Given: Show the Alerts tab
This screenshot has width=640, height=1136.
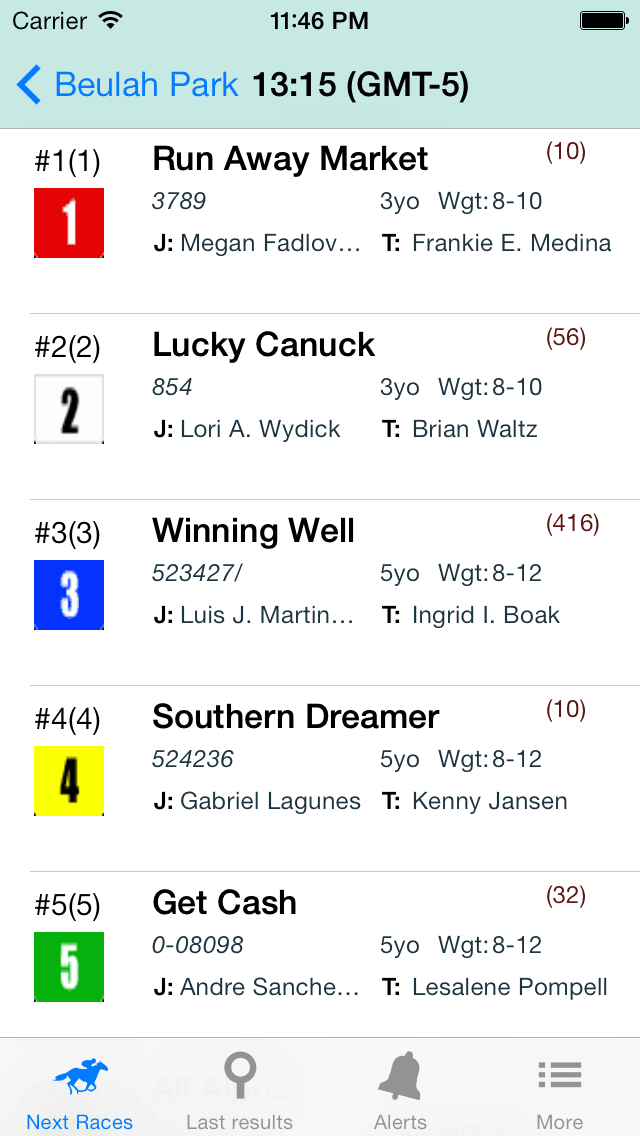Looking at the screenshot, I should (400, 1092).
